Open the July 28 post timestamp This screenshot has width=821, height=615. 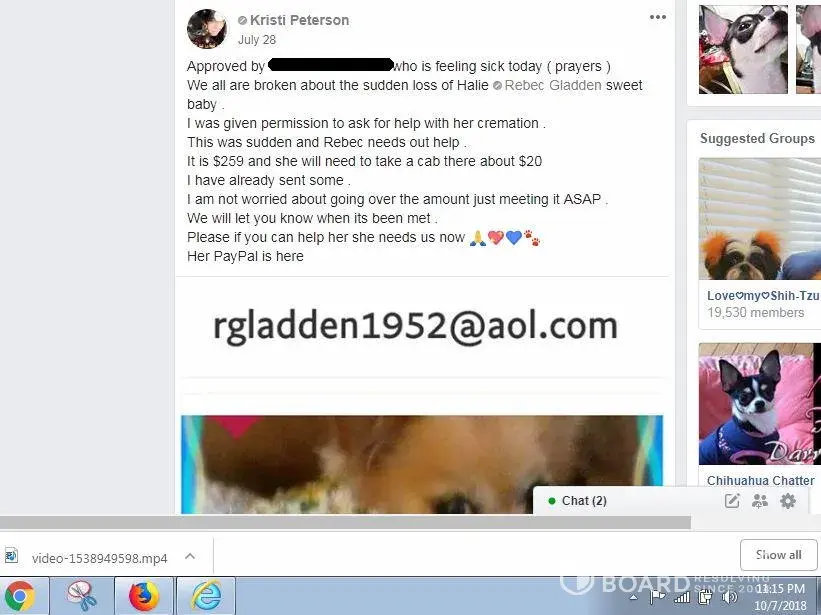(257, 40)
